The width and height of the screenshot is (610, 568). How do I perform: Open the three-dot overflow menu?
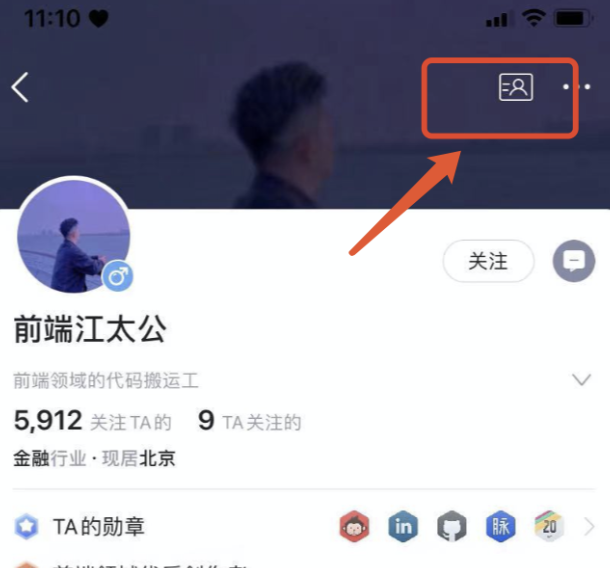[577, 88]
